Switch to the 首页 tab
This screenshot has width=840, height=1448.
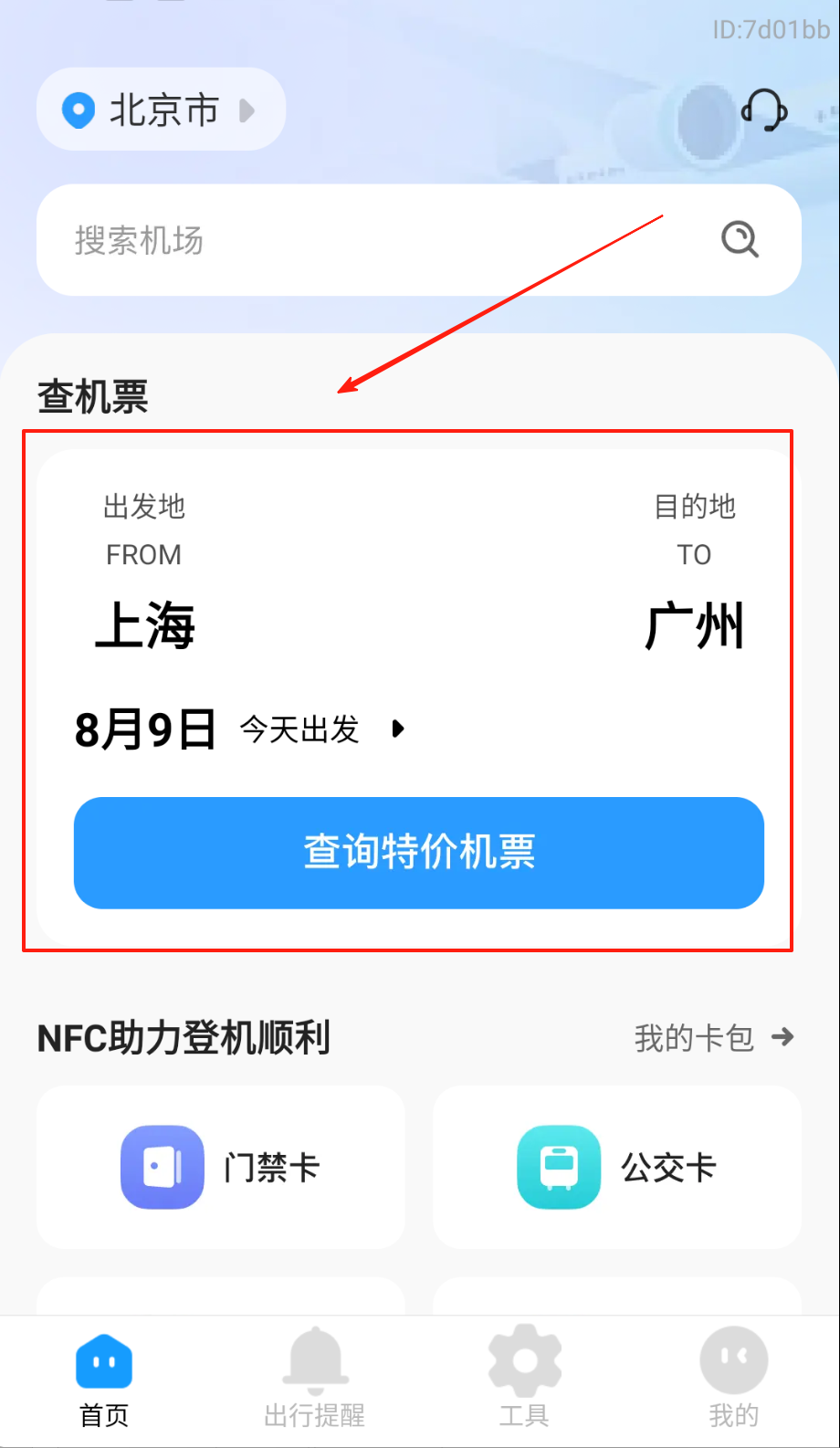tap(104, 1379)
